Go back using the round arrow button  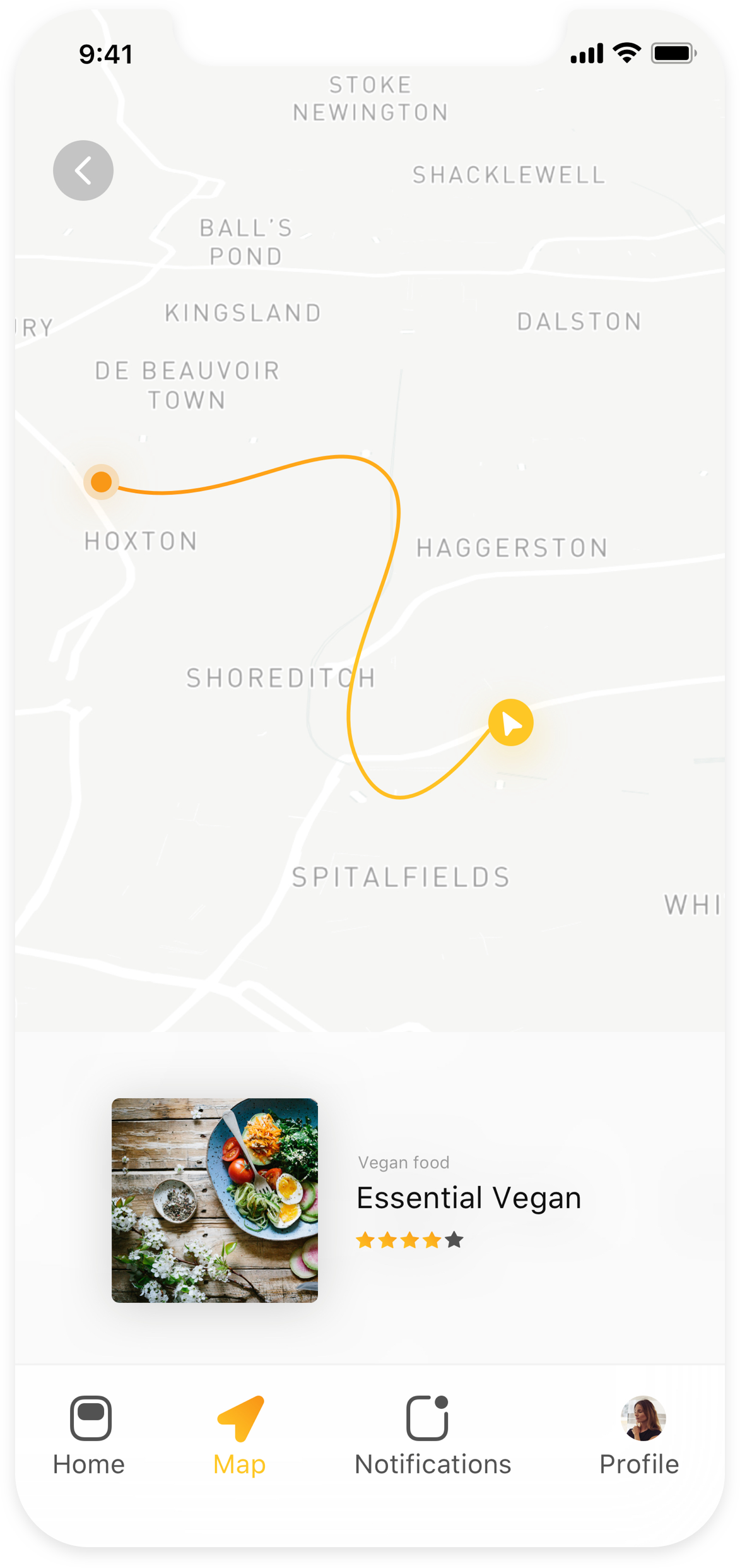coord(83,170)
